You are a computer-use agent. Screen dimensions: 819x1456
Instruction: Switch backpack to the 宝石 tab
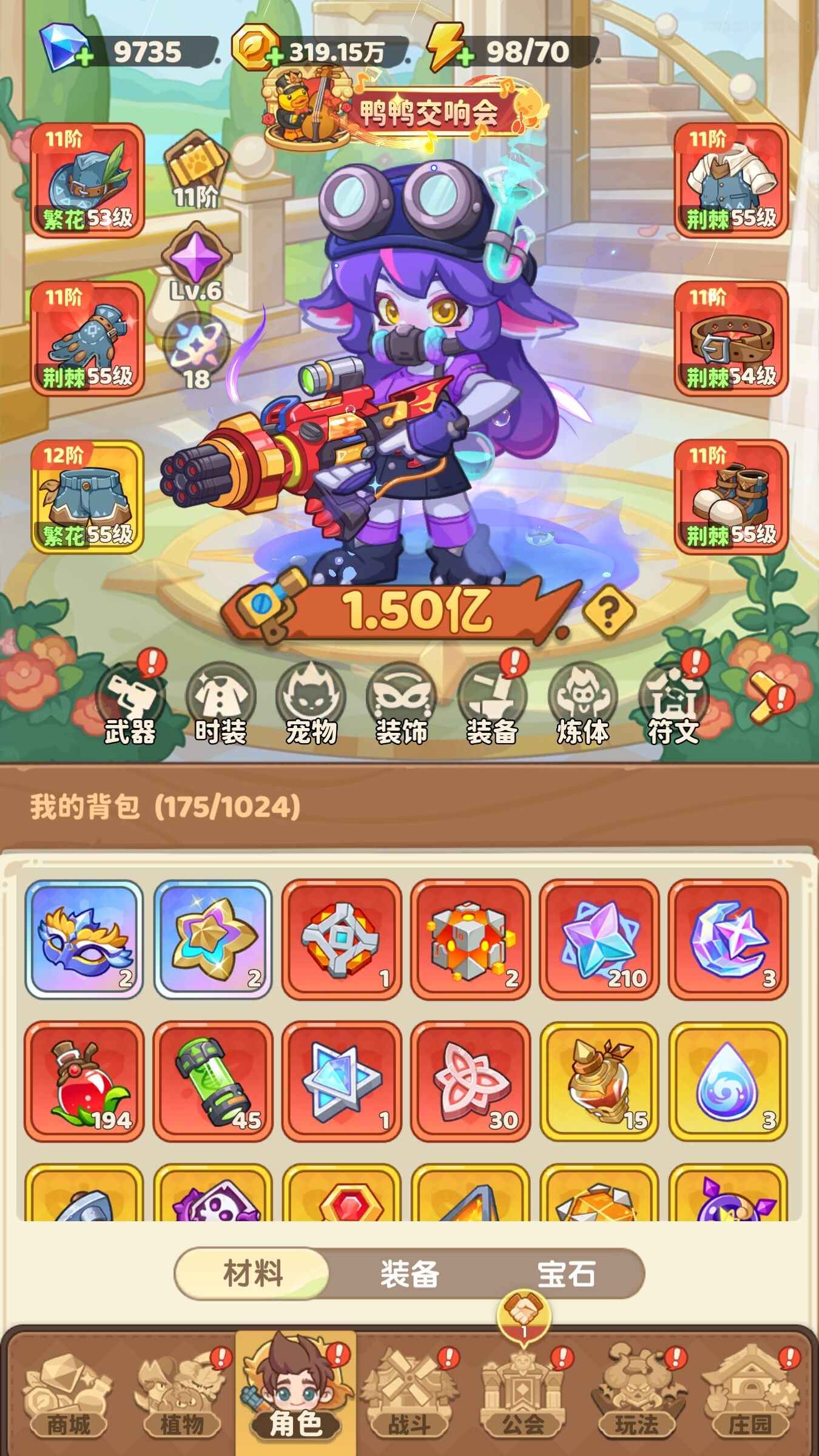pyautogui.click(x=565, y=1273)
